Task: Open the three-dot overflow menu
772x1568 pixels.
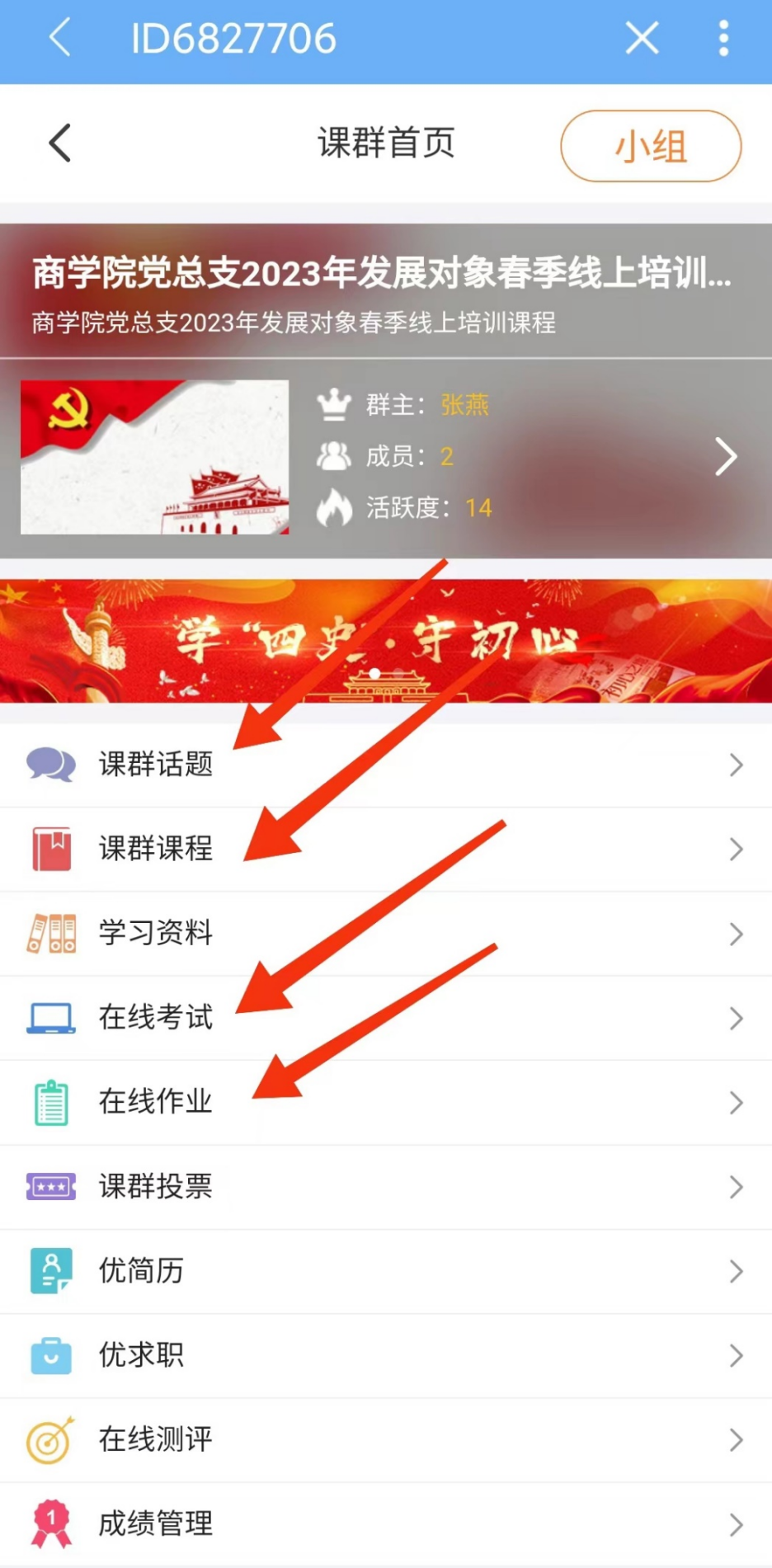Action: point(723,39)
